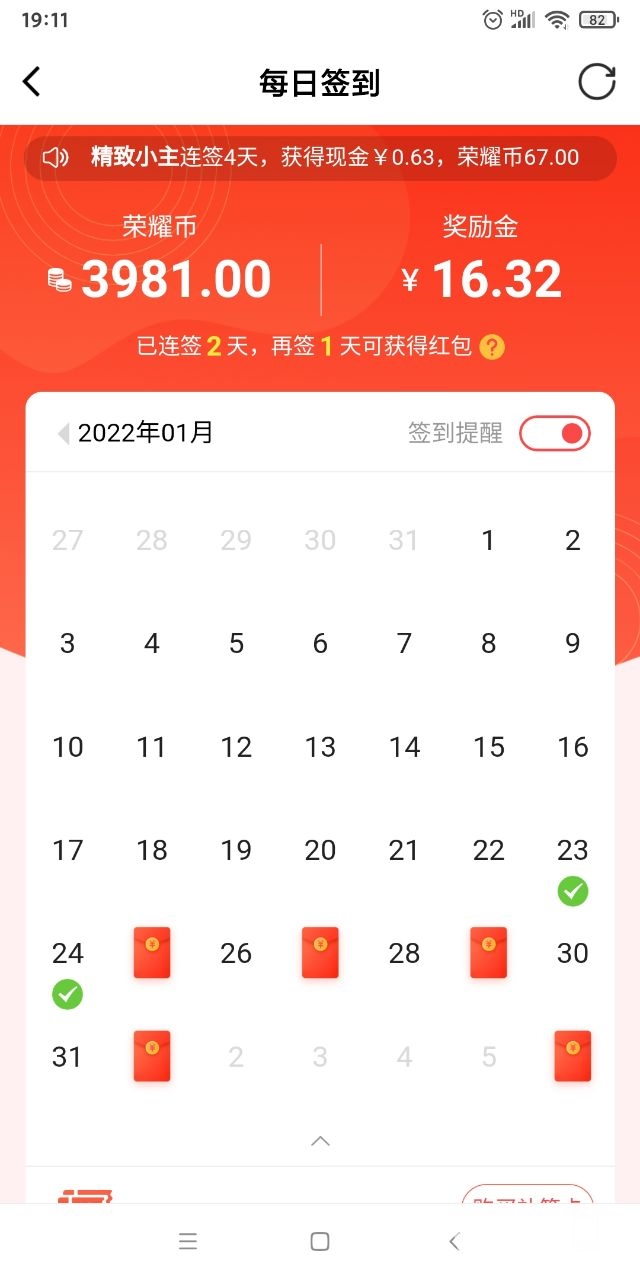Tap the red packet between 24 and 26
The width and height of the screenshot is (640, 1280).
152,953
